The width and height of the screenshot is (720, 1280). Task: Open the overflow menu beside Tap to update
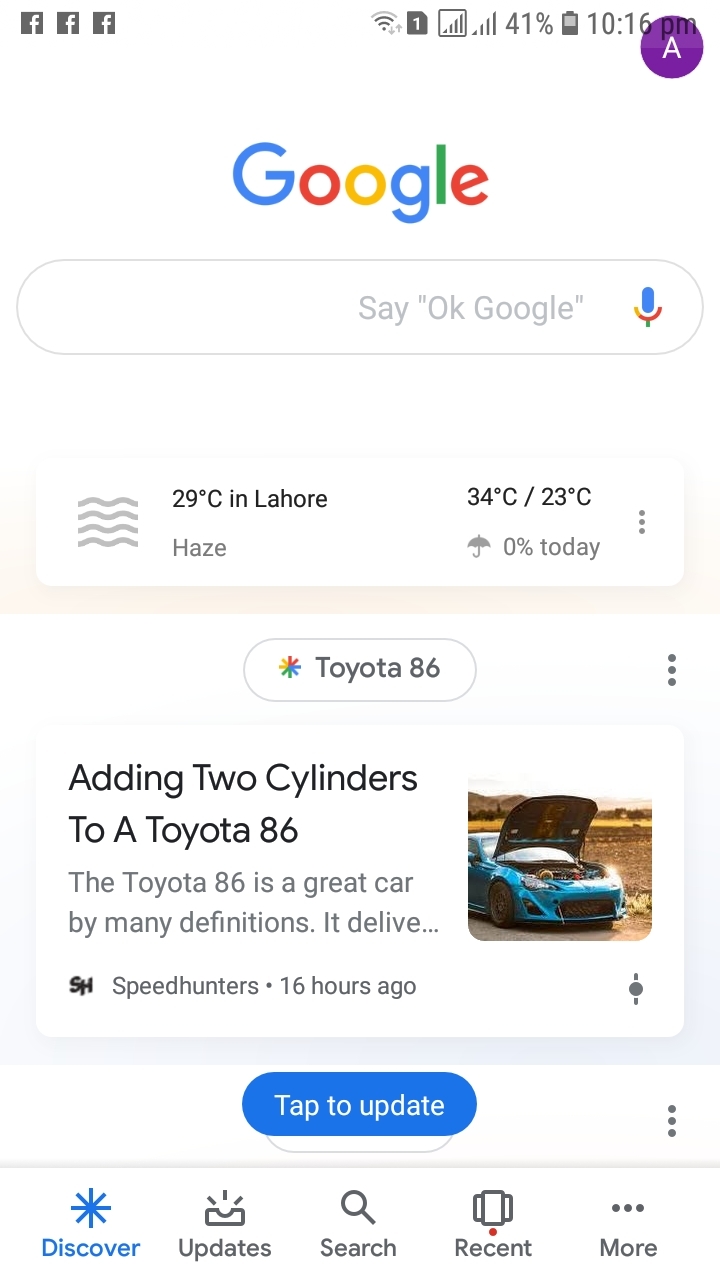[672, 1120]
